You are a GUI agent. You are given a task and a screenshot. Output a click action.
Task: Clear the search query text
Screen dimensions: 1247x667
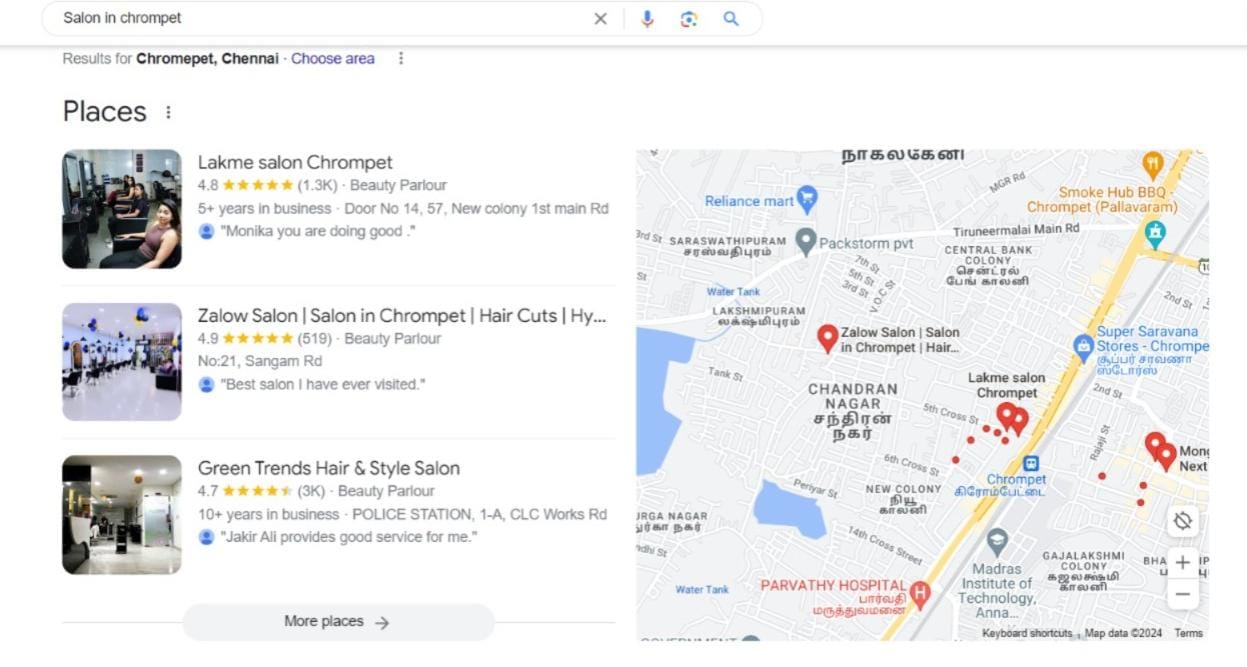(600, 18)
